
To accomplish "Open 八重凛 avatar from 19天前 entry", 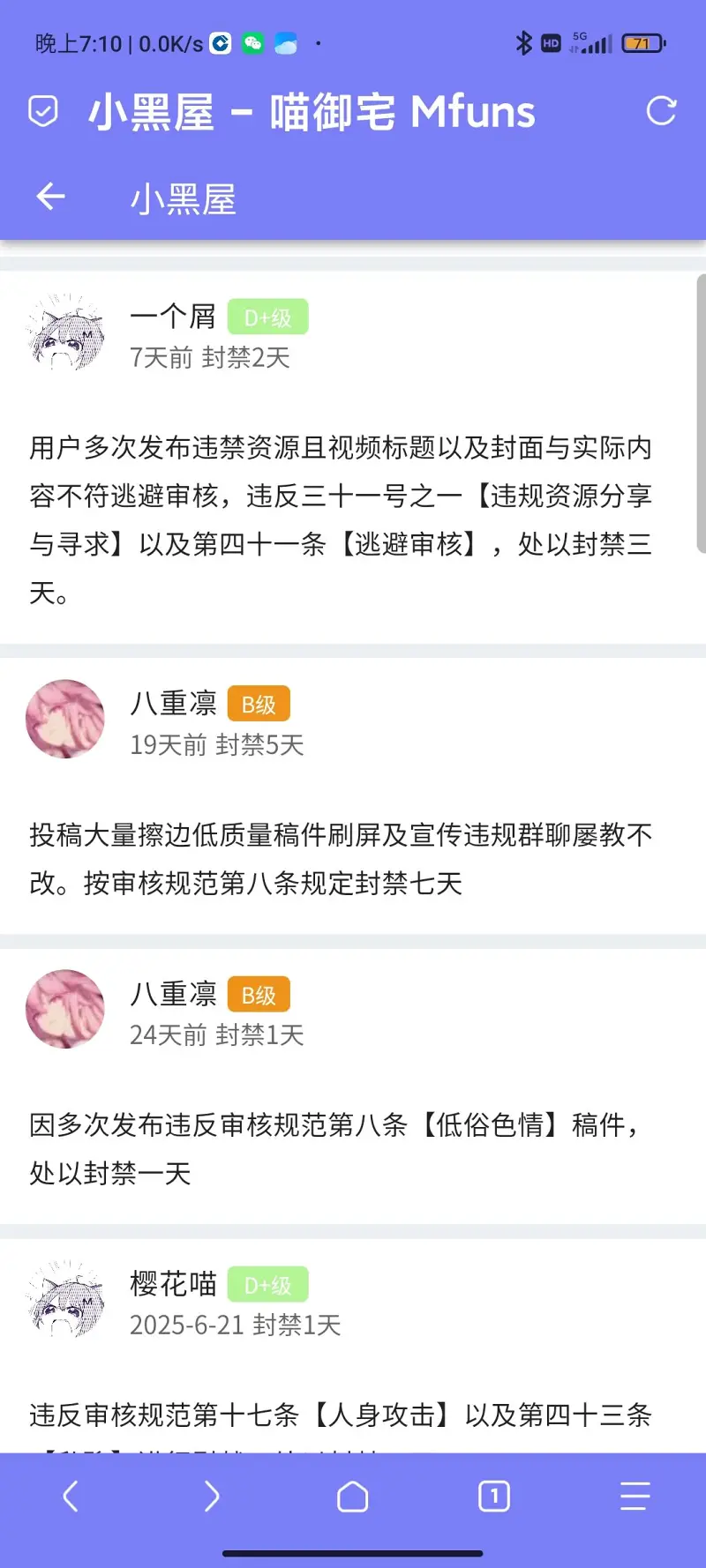I will pos(65,719).
